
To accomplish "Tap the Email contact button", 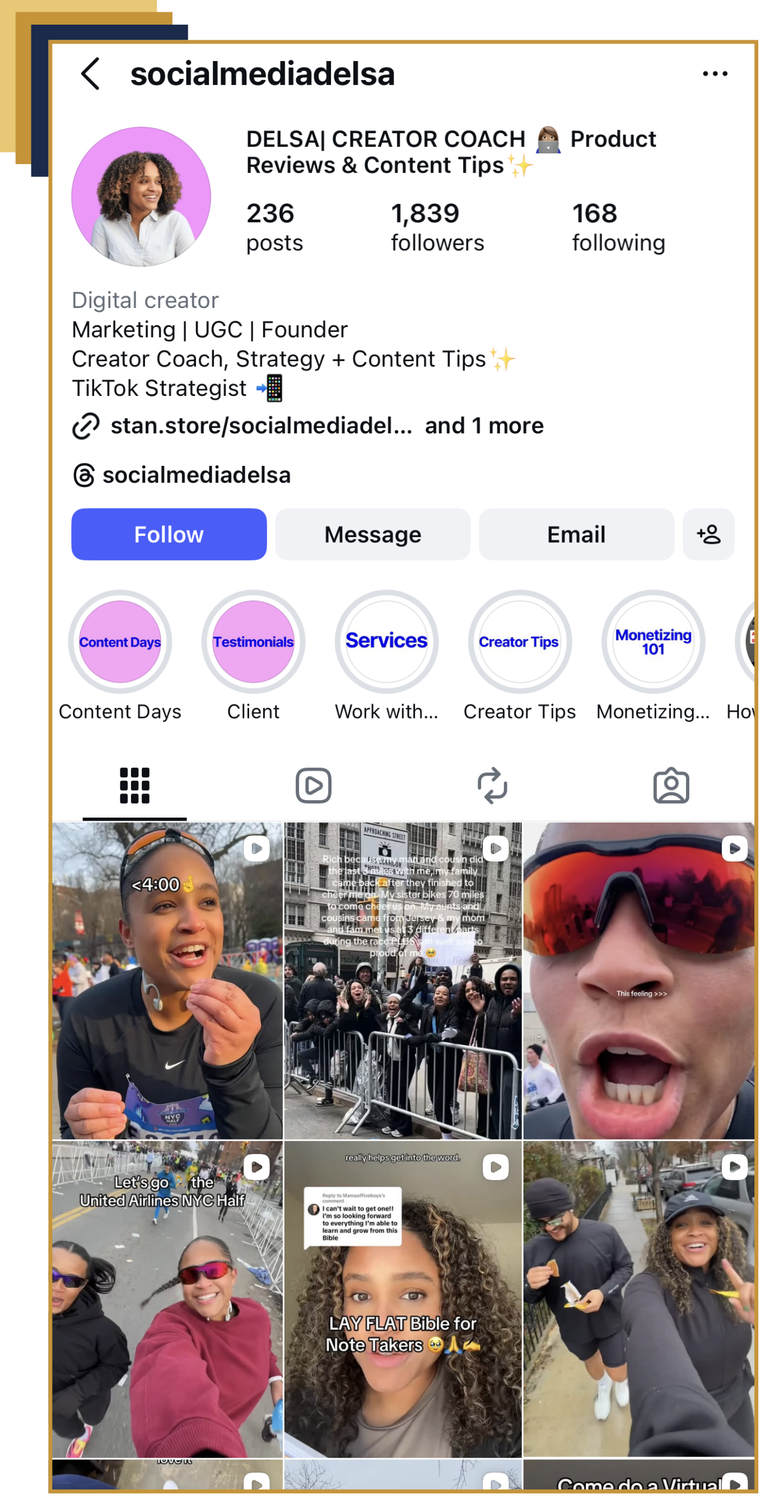I will click(x=576, y=534).
